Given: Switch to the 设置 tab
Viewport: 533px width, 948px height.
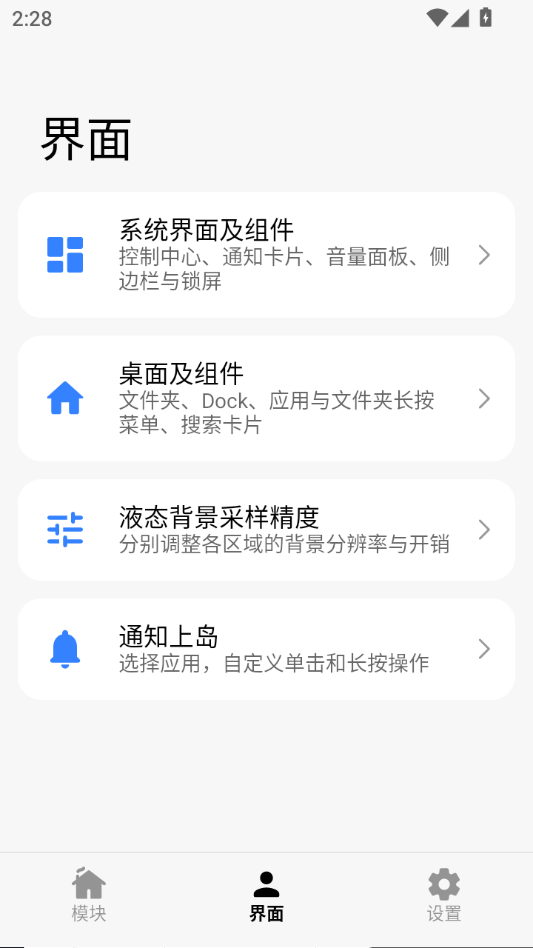Looking at the screenshot, I should pos(444,895).
